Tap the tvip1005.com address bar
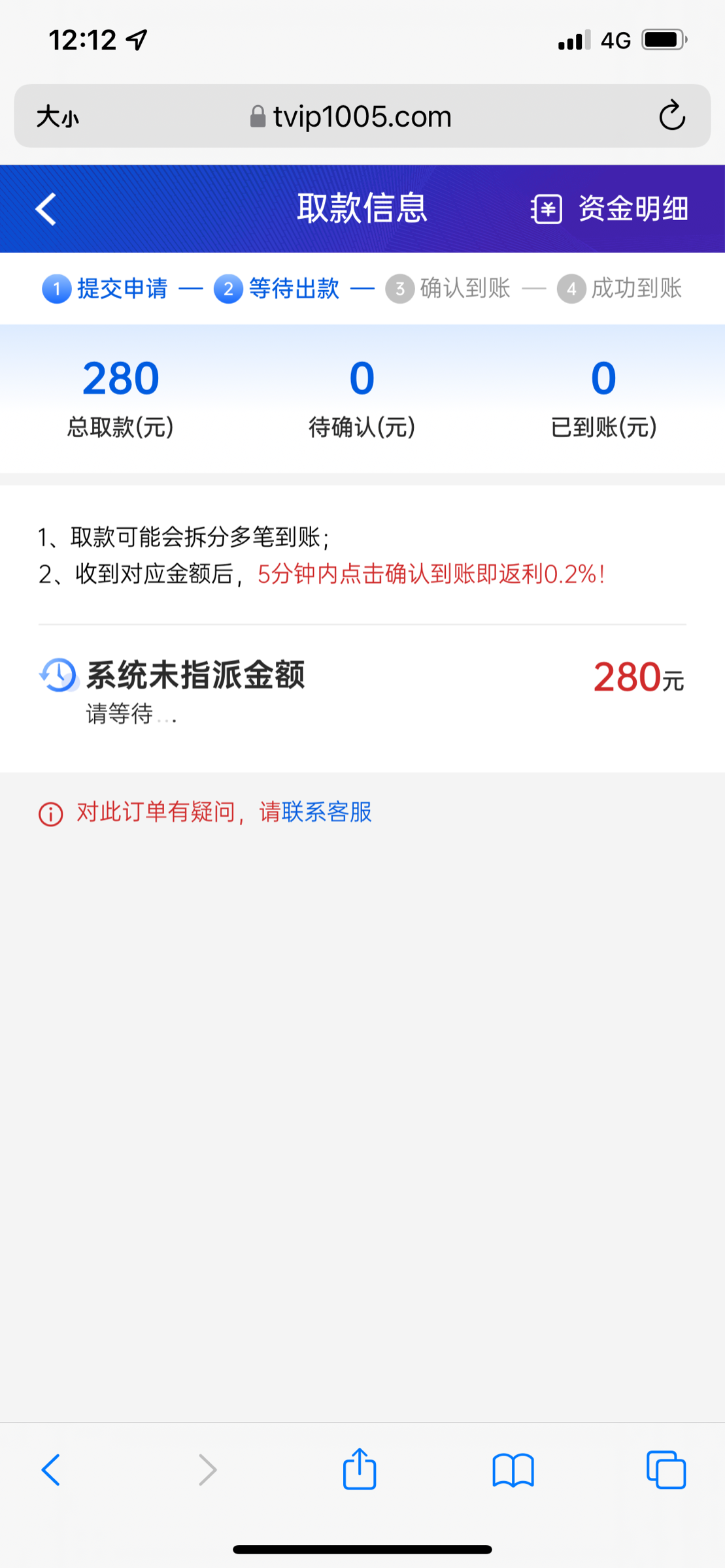Screen dimensions: 725x1568 tap(362, 117)
